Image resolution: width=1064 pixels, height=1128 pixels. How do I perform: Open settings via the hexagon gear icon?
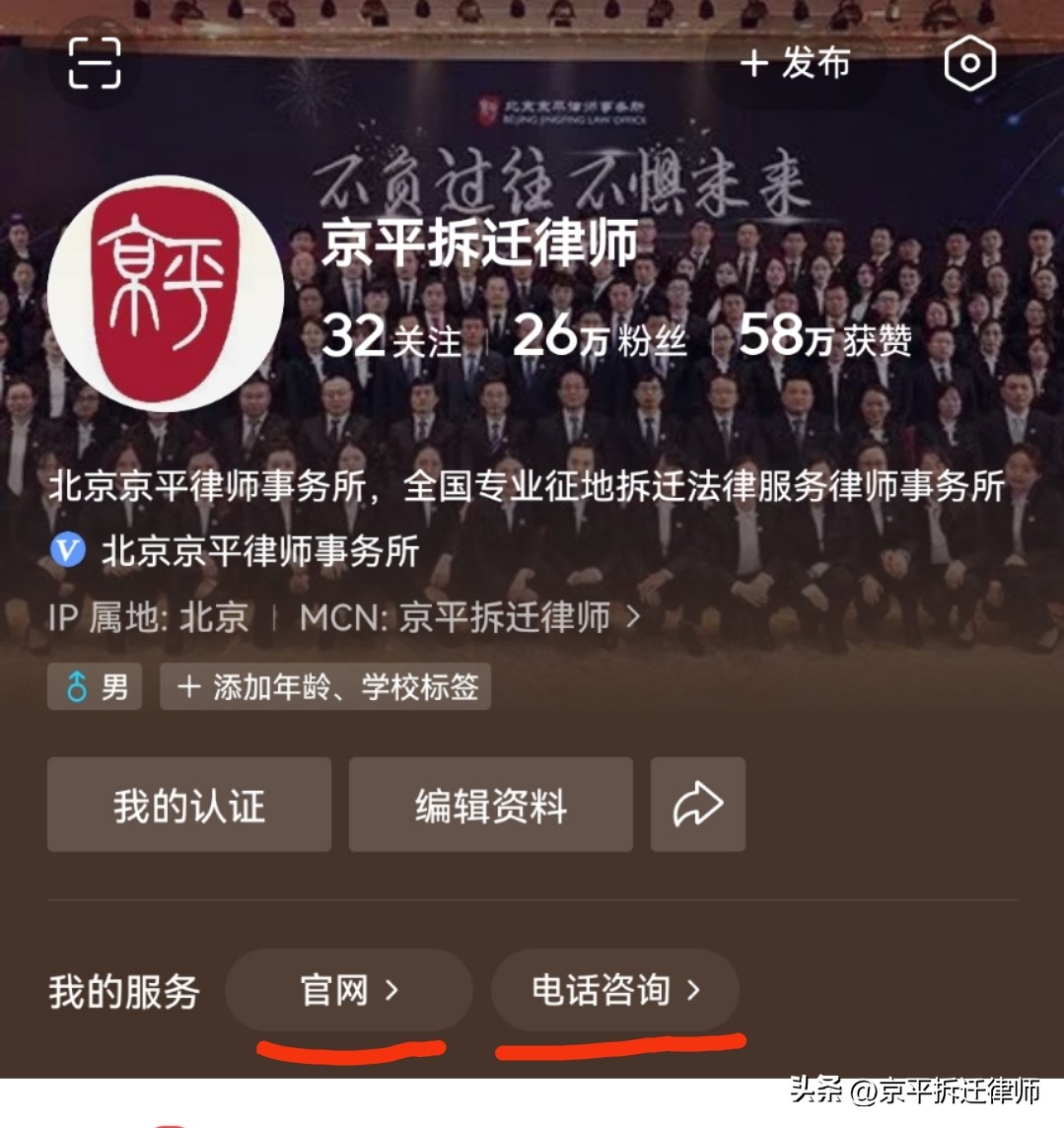click(971, 63)
